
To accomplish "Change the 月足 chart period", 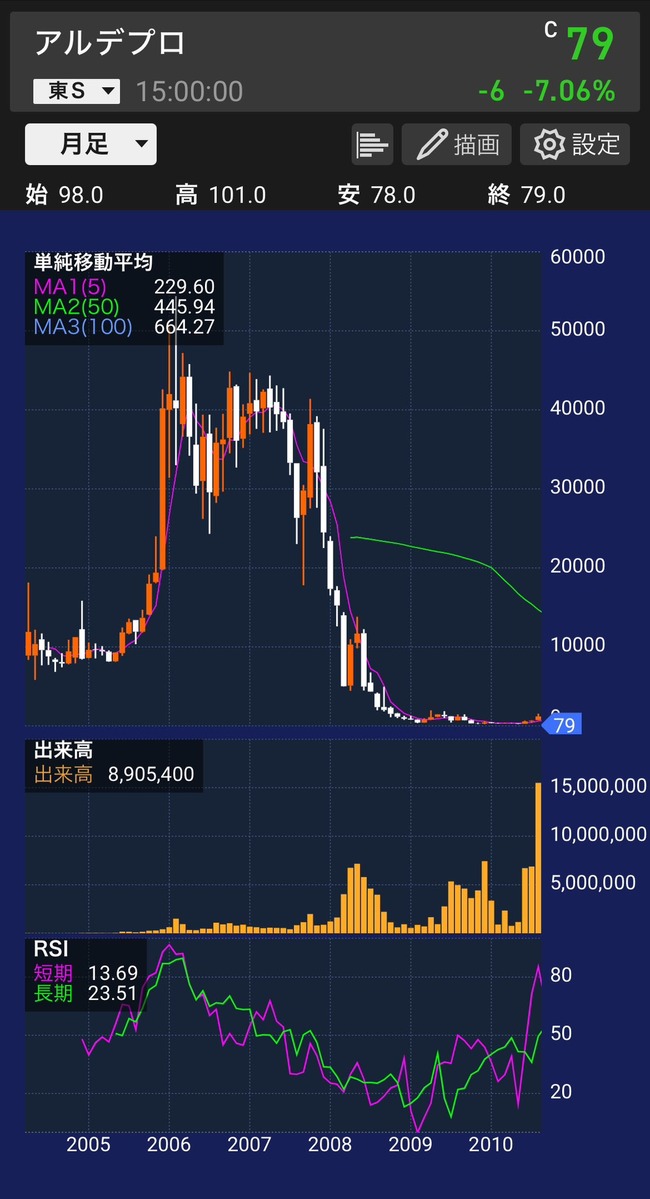I will (x=90, y=144).
